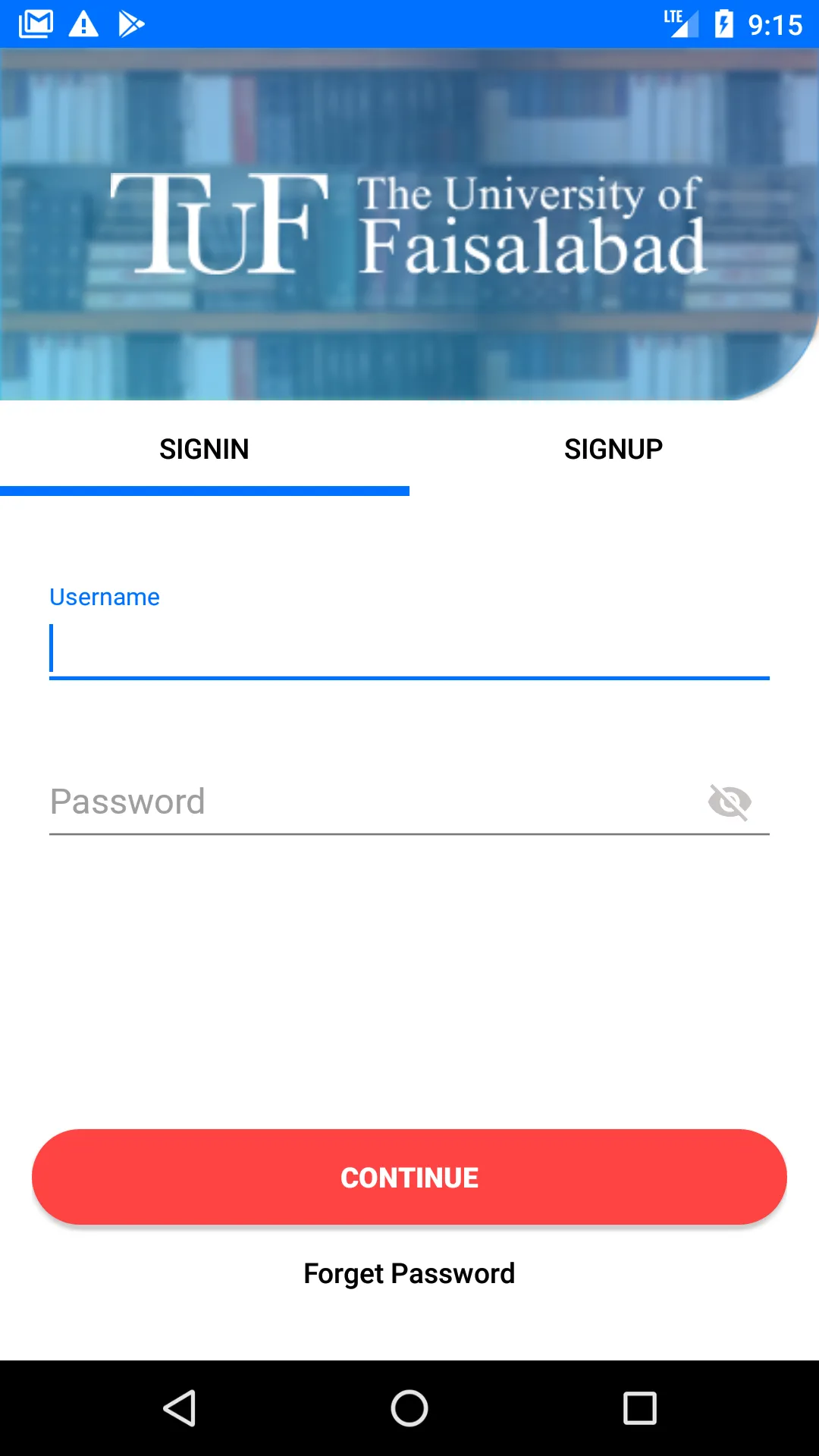
Task: Toggle password visibility eye icon
Action: pyautogui.click(x=730, y=802)
